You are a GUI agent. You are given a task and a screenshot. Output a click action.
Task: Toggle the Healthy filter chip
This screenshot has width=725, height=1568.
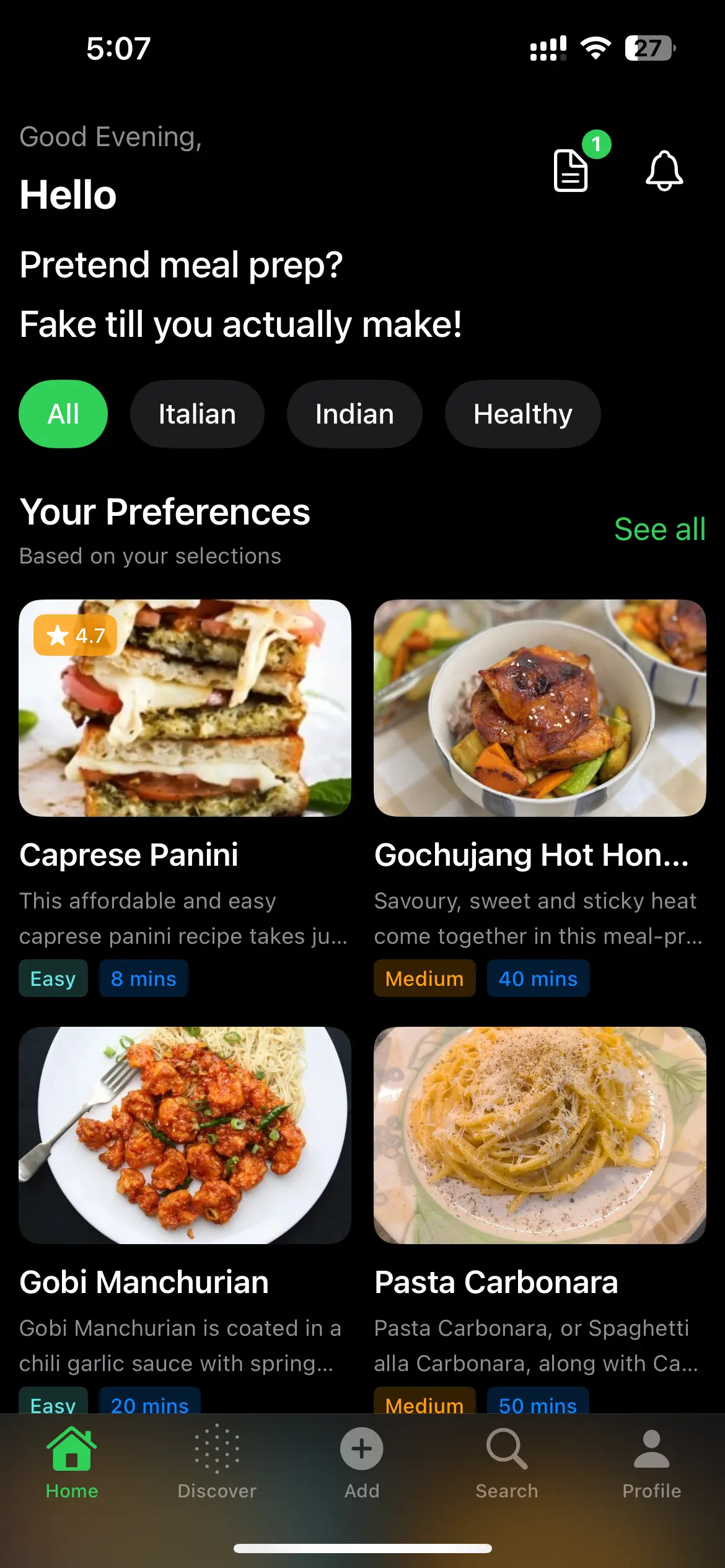coord(522,413)
